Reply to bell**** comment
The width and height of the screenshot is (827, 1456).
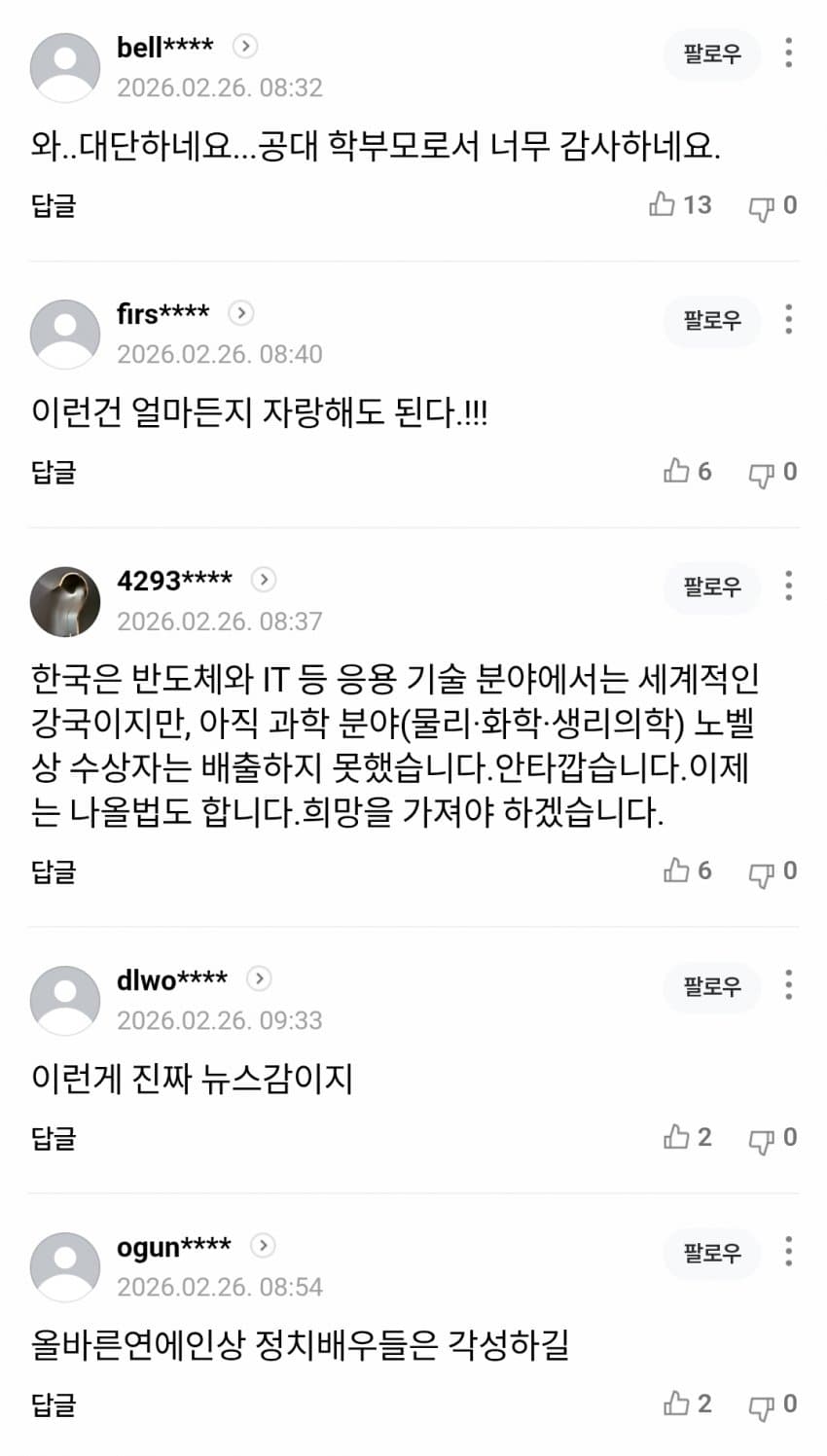54,205
